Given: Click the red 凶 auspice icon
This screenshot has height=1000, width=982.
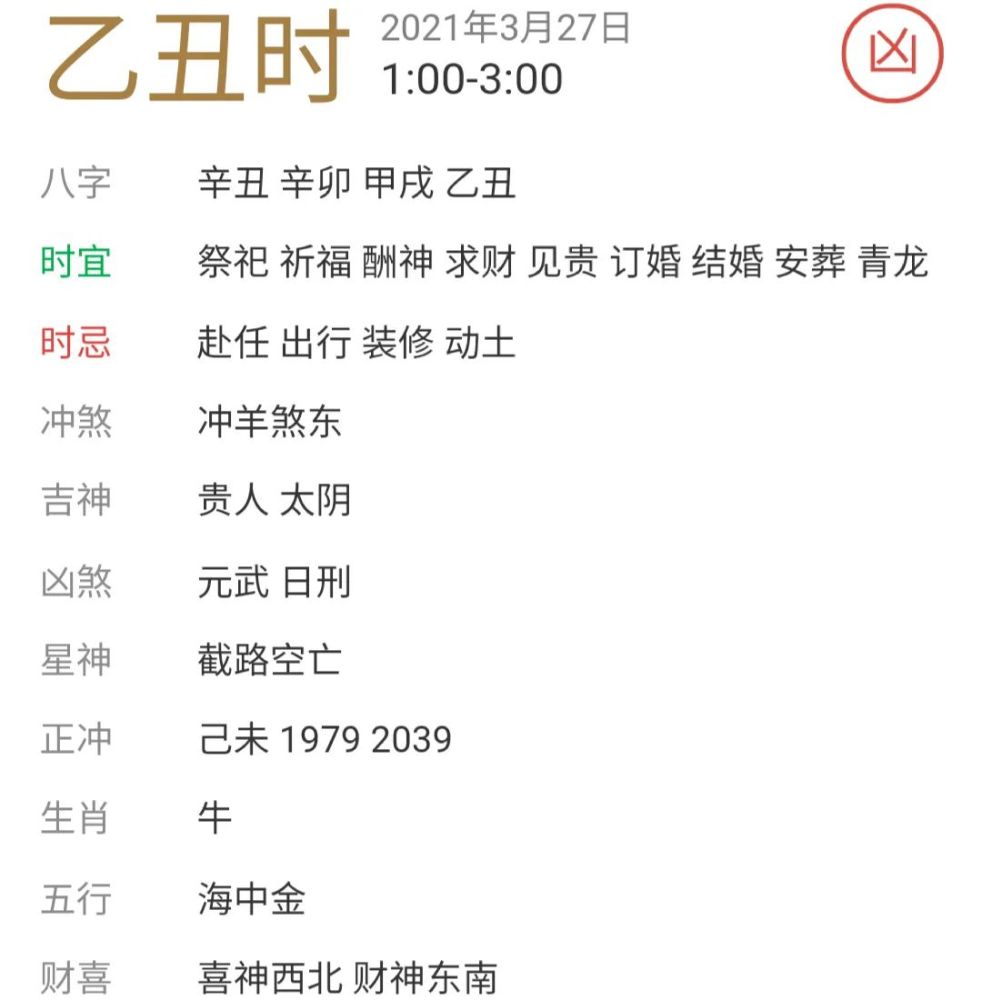Looking at the screenshot, I should click(x=893, y=55).
